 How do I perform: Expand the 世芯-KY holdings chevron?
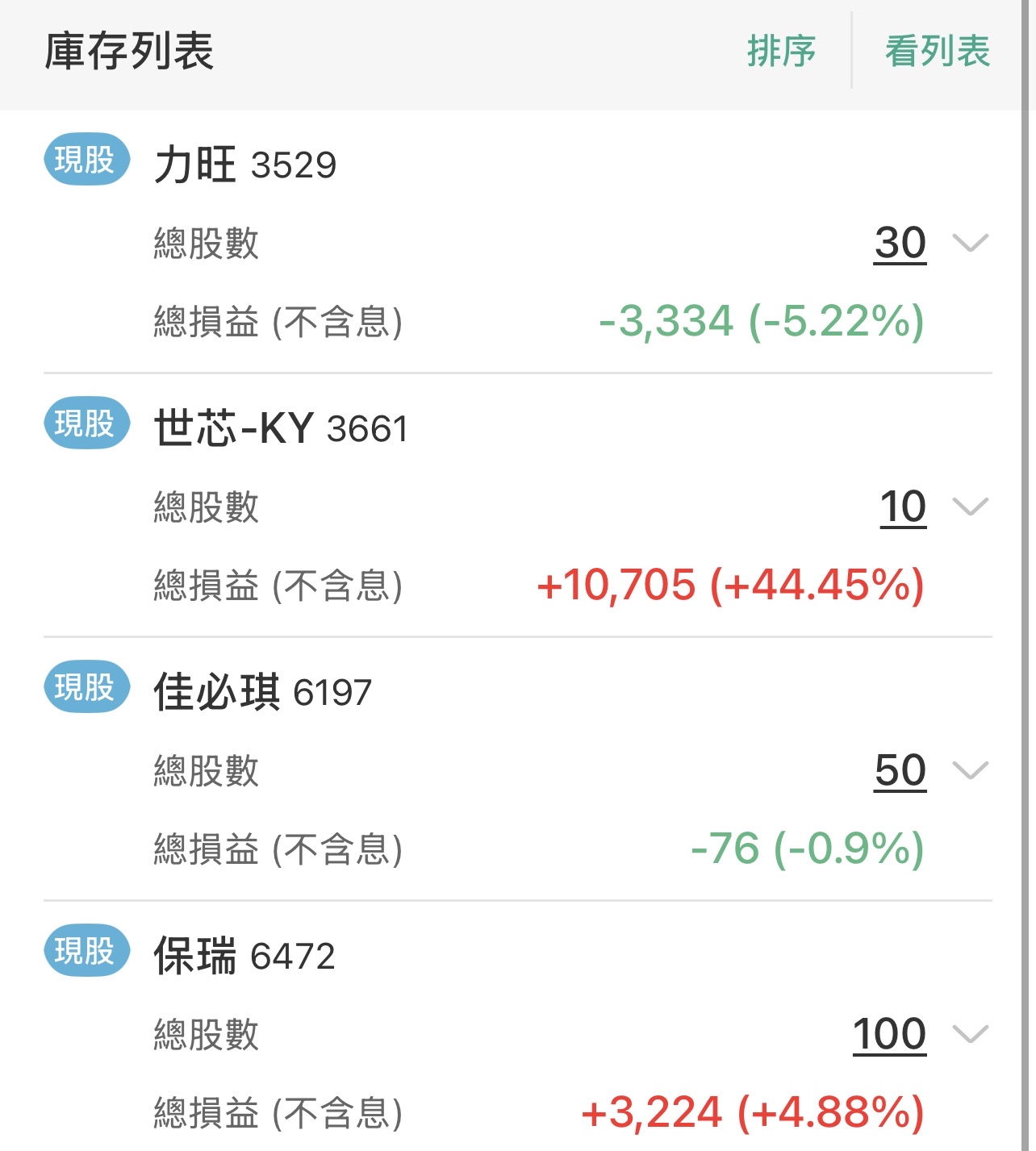970,507
